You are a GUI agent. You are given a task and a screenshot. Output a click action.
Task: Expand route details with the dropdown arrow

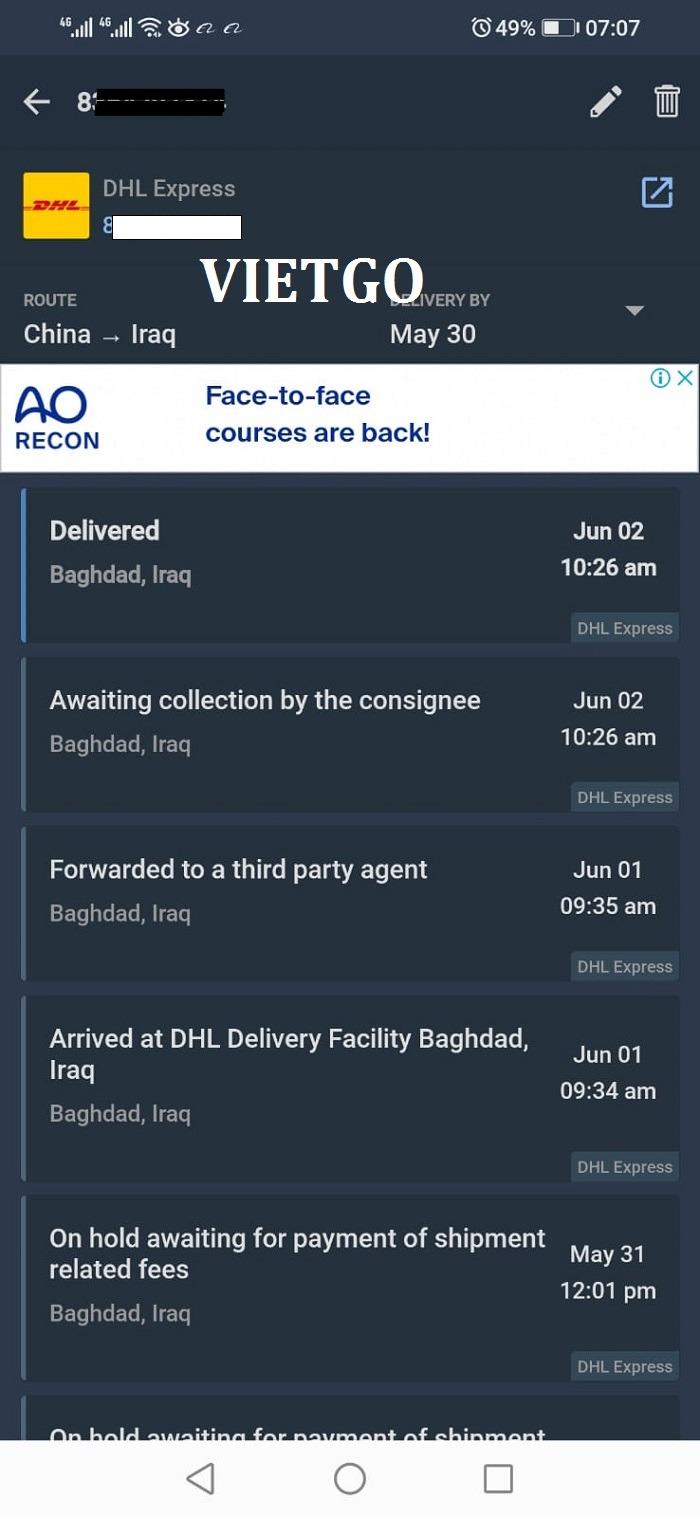coord(634,311)
